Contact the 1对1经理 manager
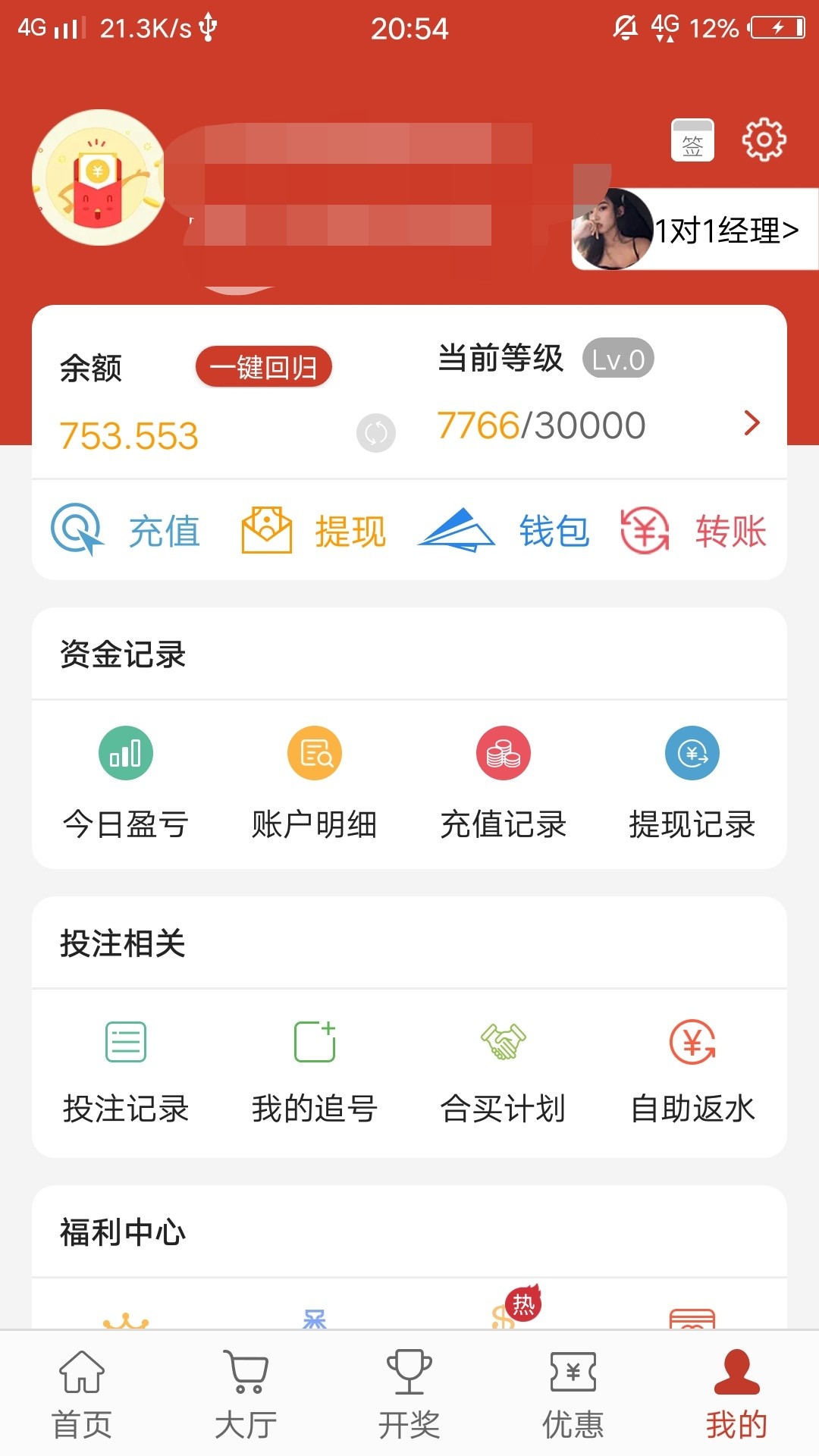Image resolution: width=819 pixels, height=1456 pixels. [695, 230]
